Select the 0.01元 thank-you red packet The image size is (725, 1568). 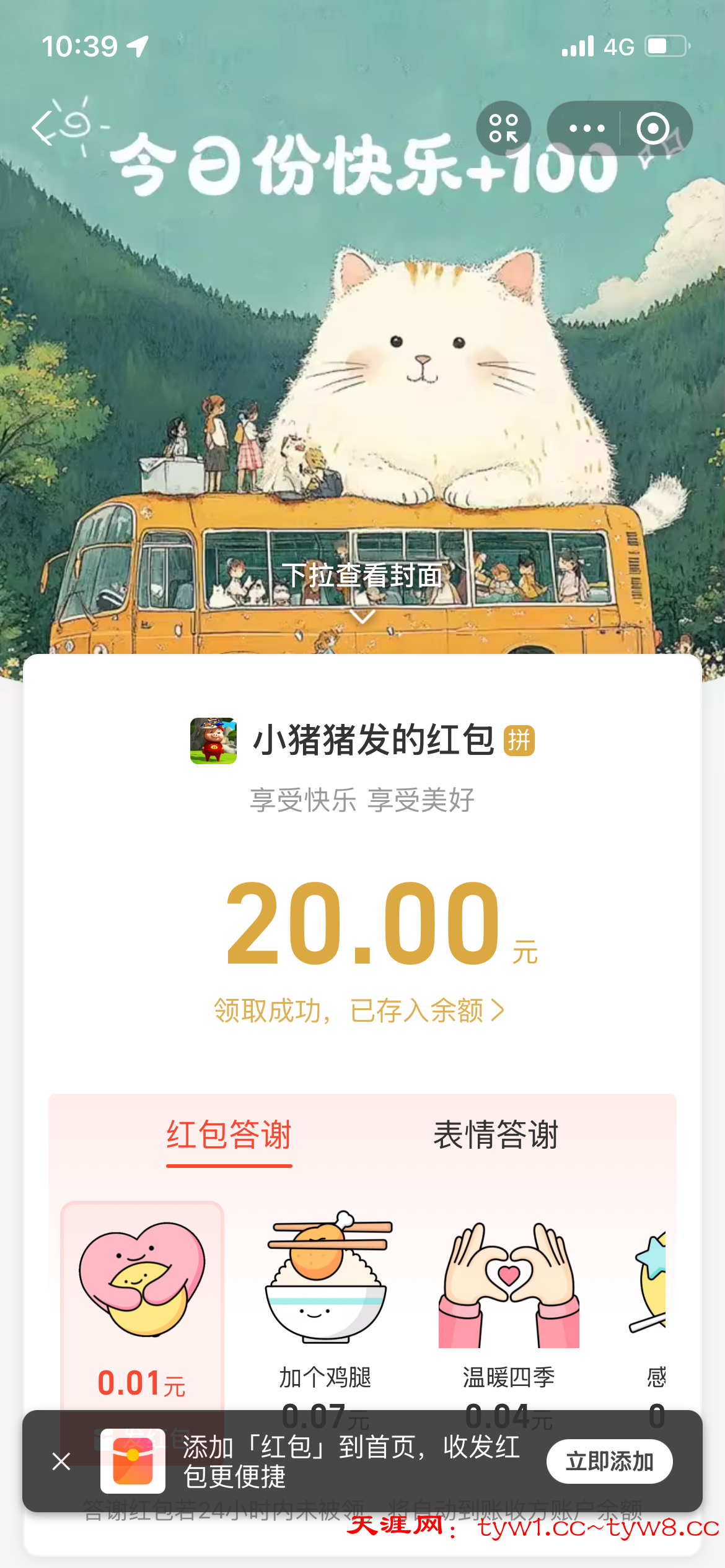142,1300
